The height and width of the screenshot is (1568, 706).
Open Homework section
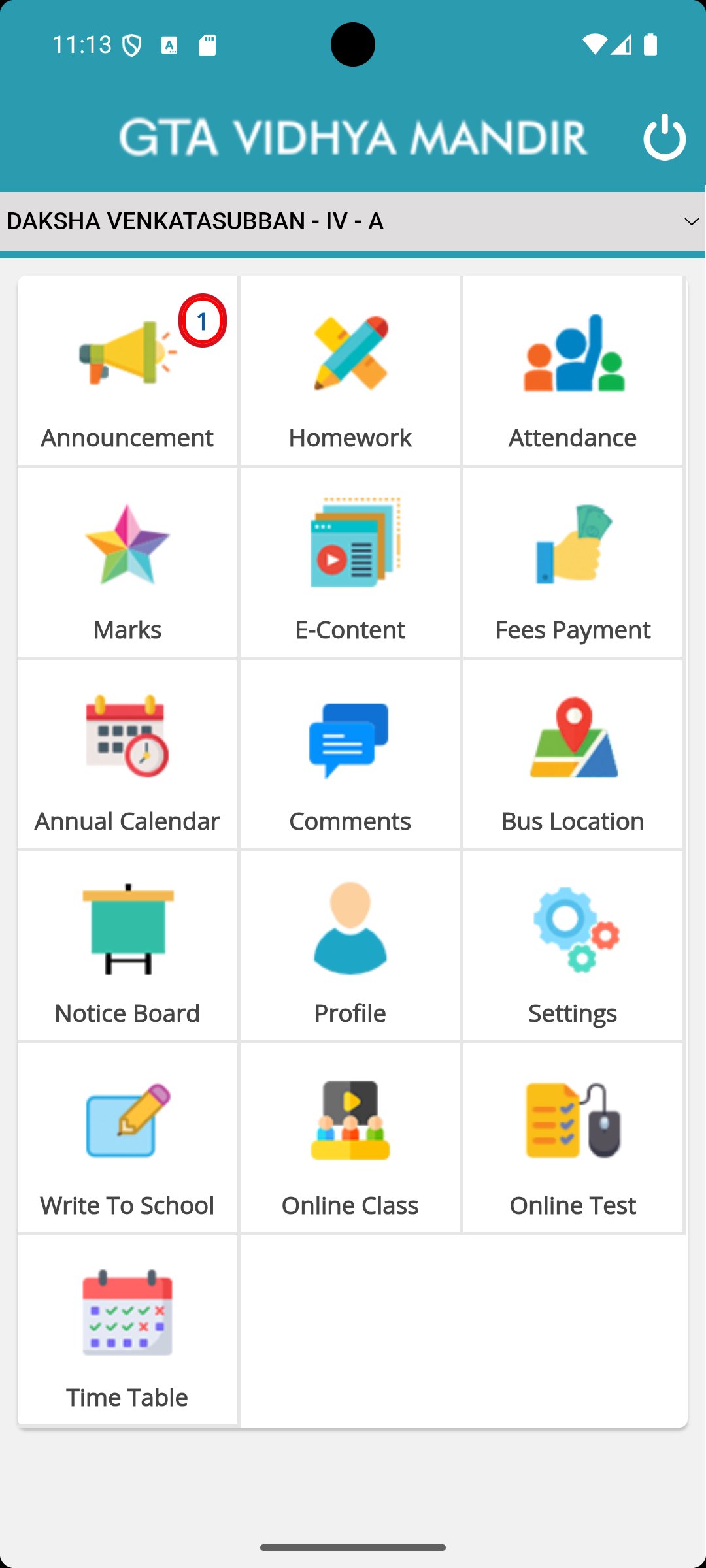point(350,370)
